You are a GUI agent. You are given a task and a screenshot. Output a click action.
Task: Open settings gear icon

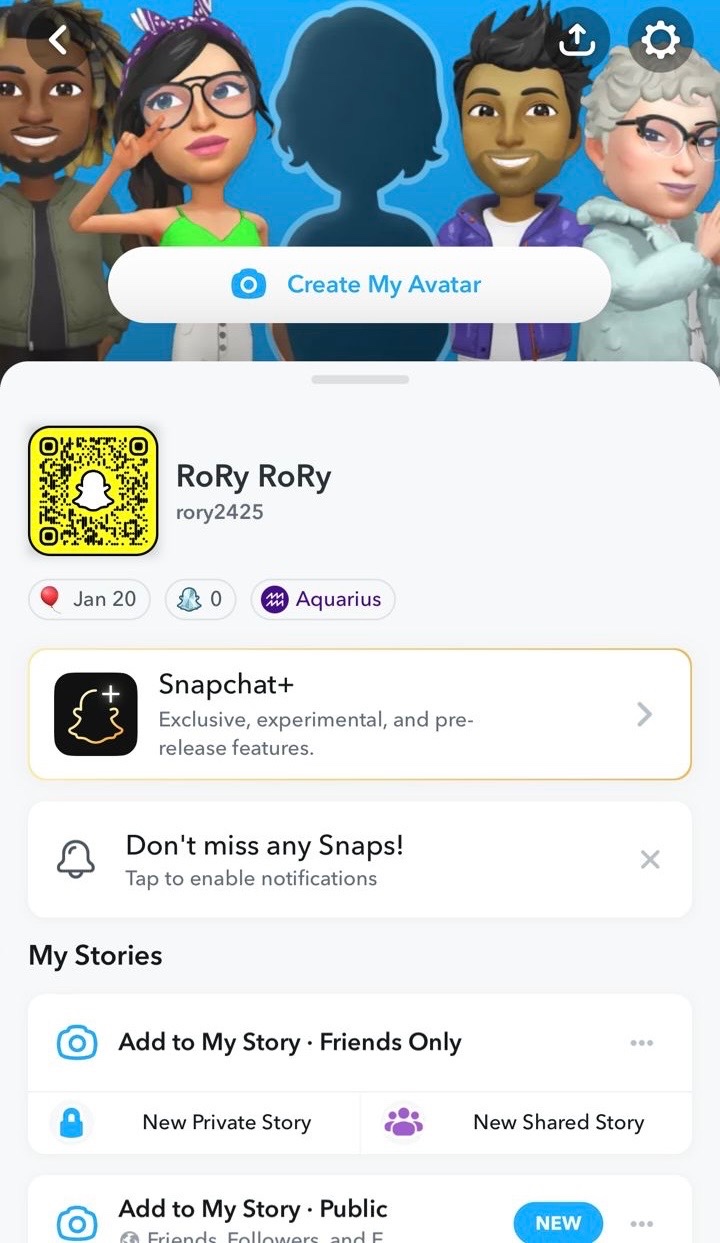(660, 40)
